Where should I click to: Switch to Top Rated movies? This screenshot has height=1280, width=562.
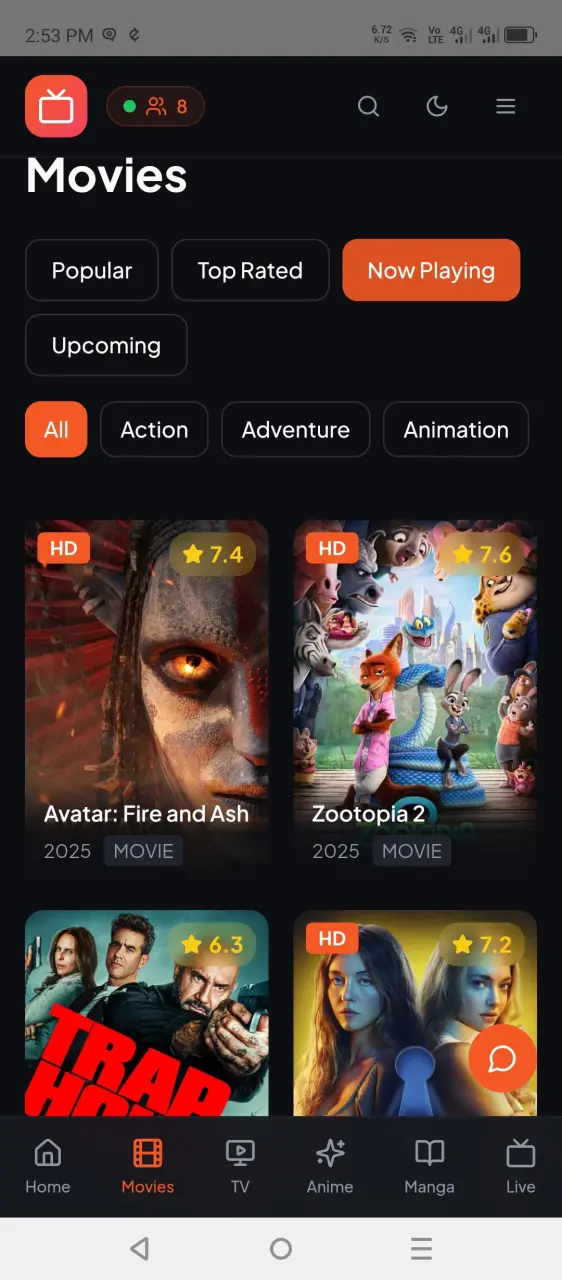[x=250, y=270]
